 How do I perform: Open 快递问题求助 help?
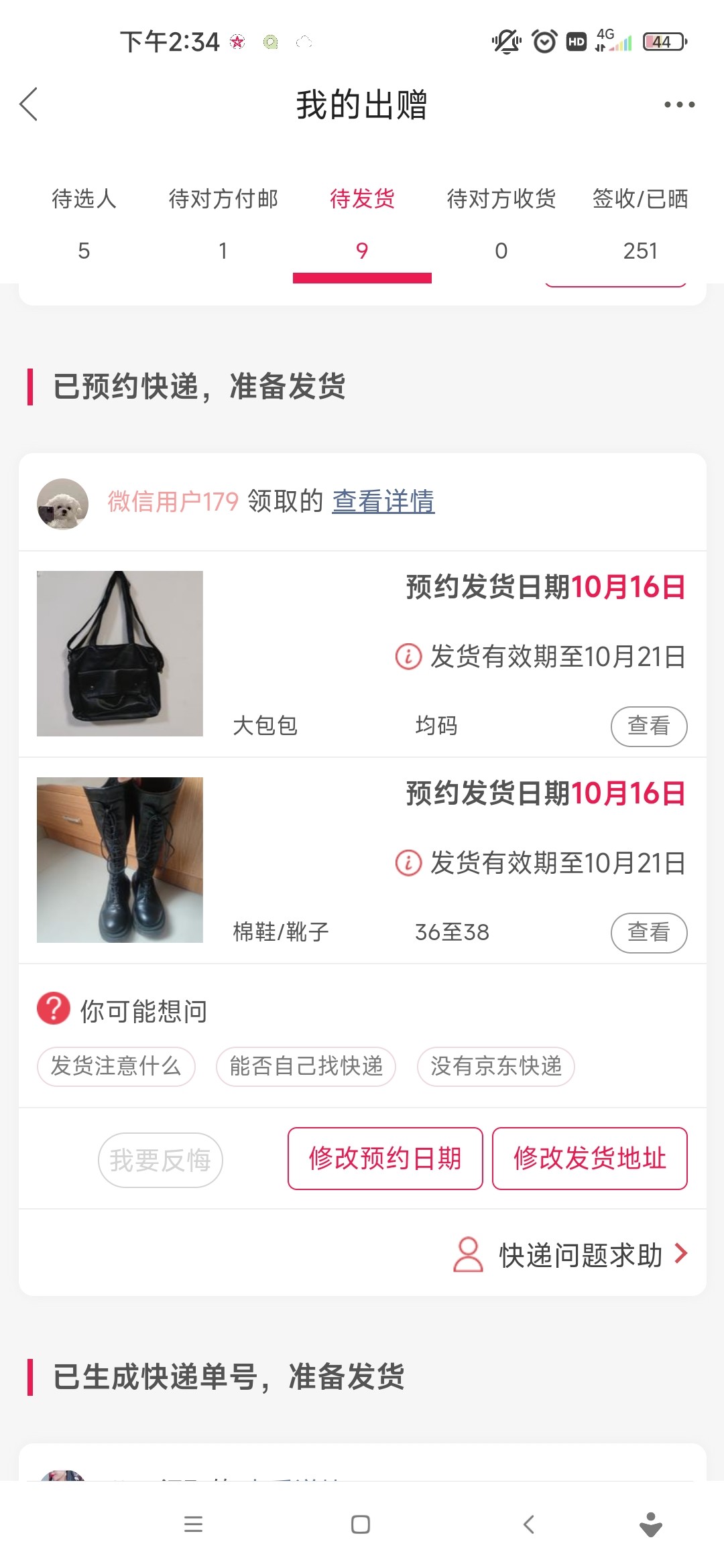pos(581,1255)
